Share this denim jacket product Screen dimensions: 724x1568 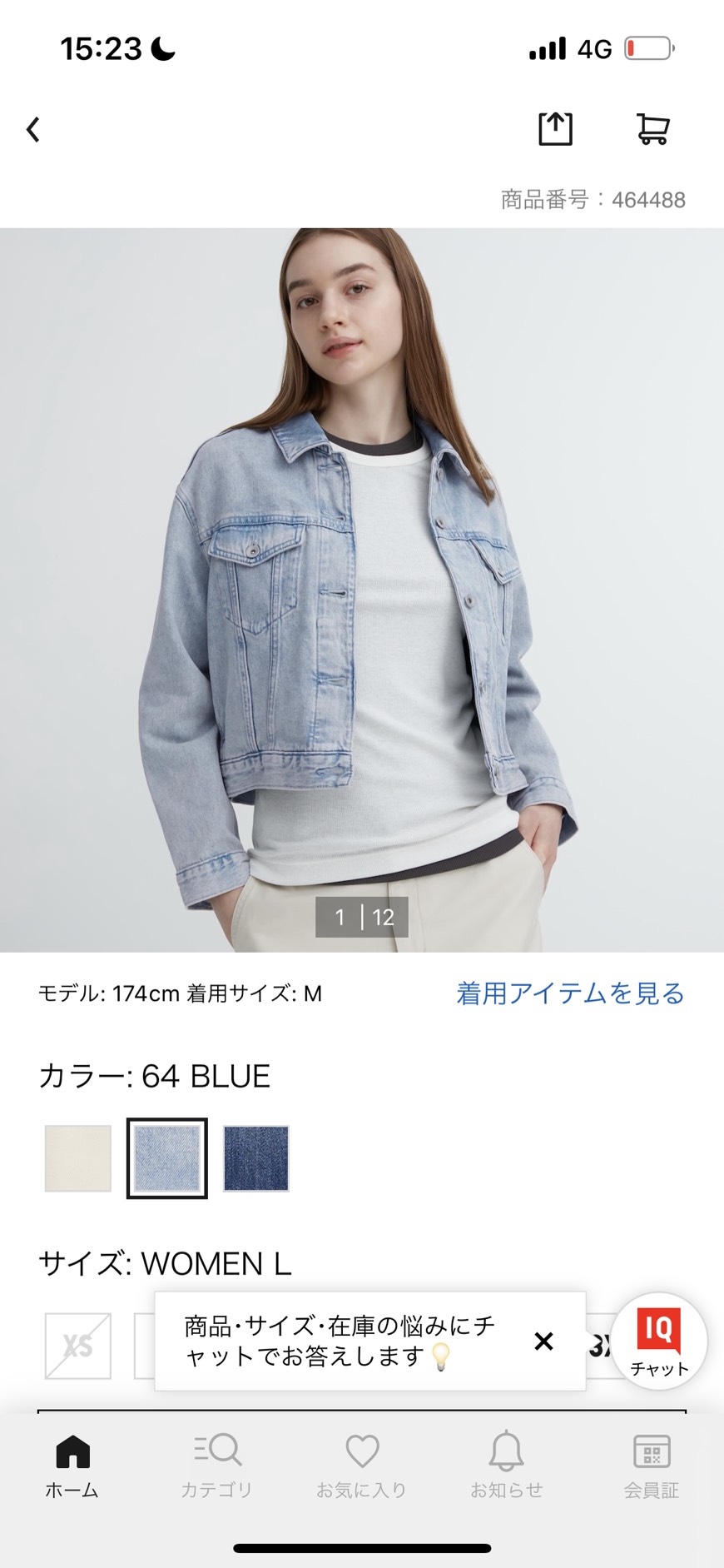click(x=555, y=128)
